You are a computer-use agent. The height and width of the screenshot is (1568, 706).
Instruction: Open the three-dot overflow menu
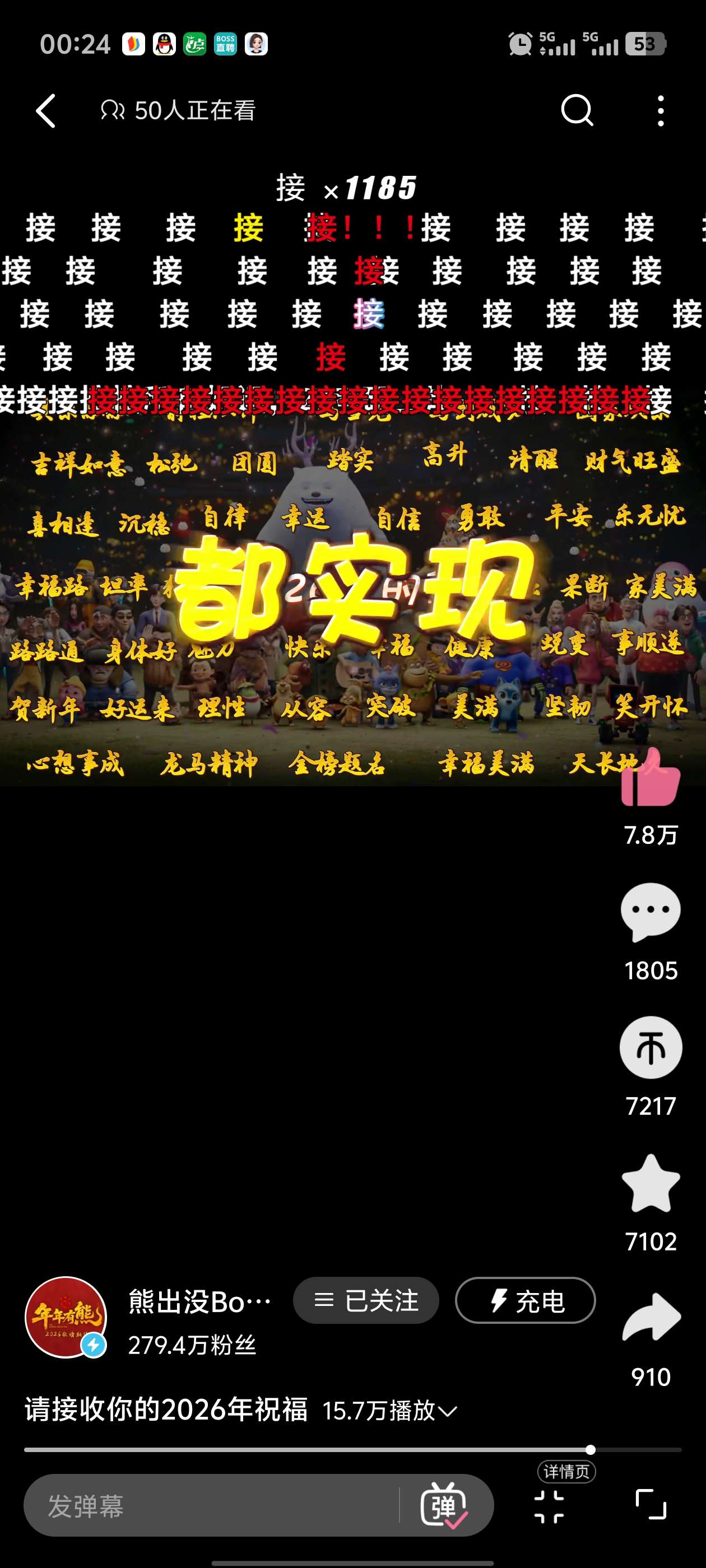[660, 111]
